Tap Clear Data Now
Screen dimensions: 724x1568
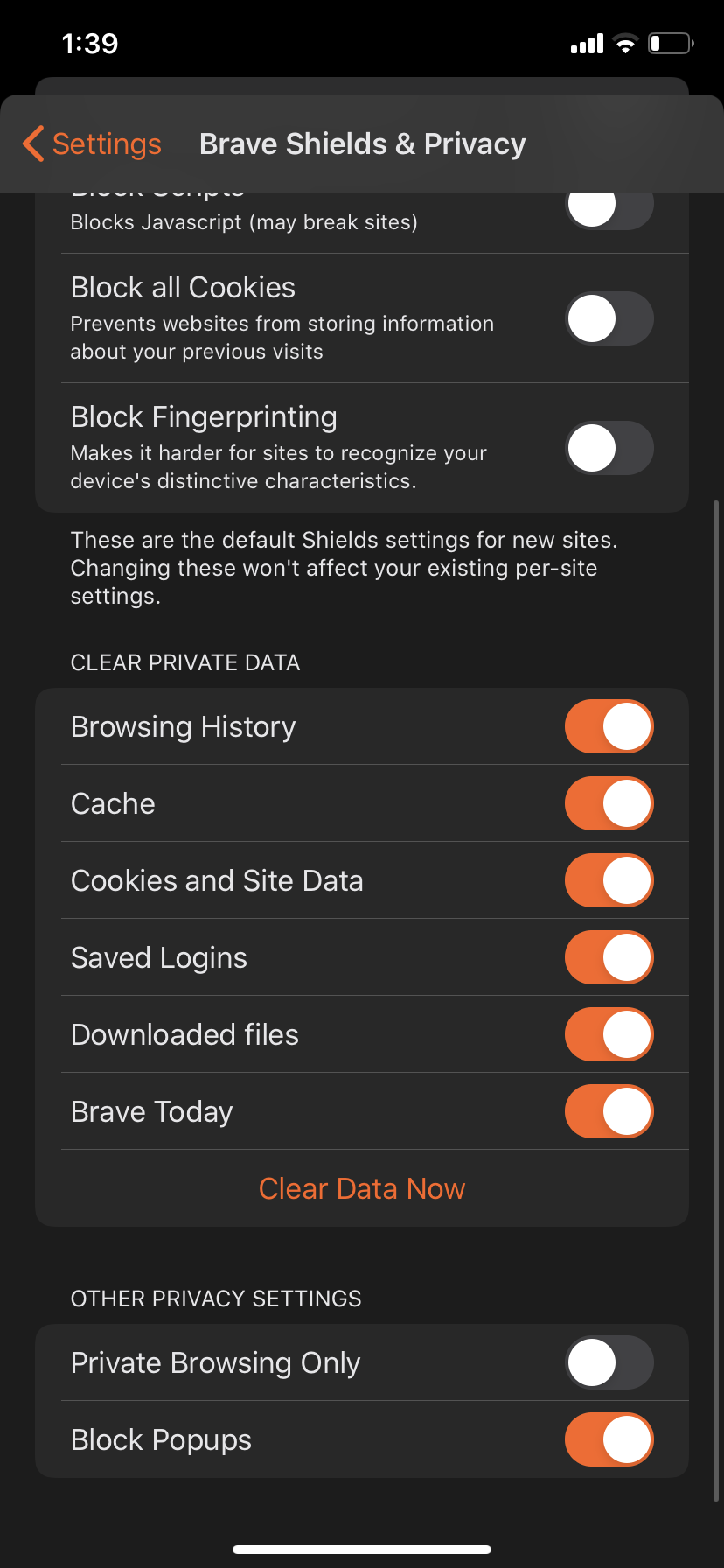pos(362,1188)
